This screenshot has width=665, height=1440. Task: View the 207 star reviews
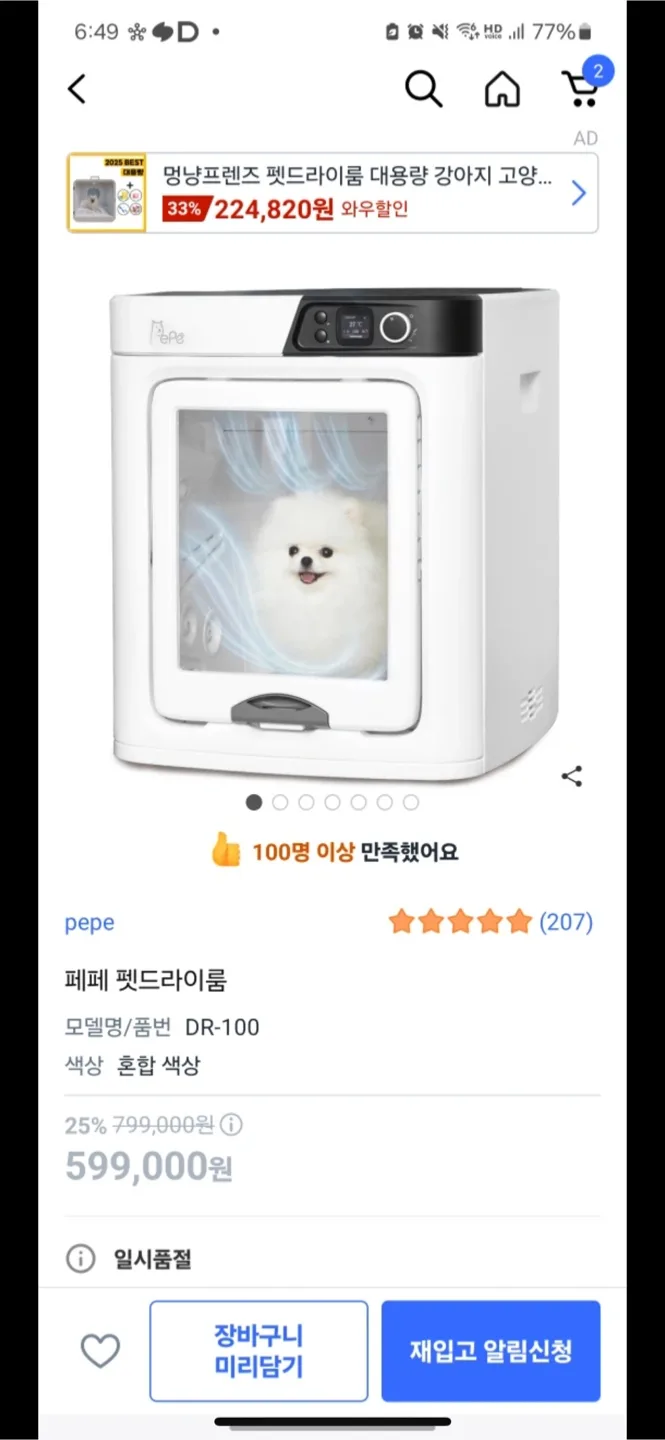point(490,922)
